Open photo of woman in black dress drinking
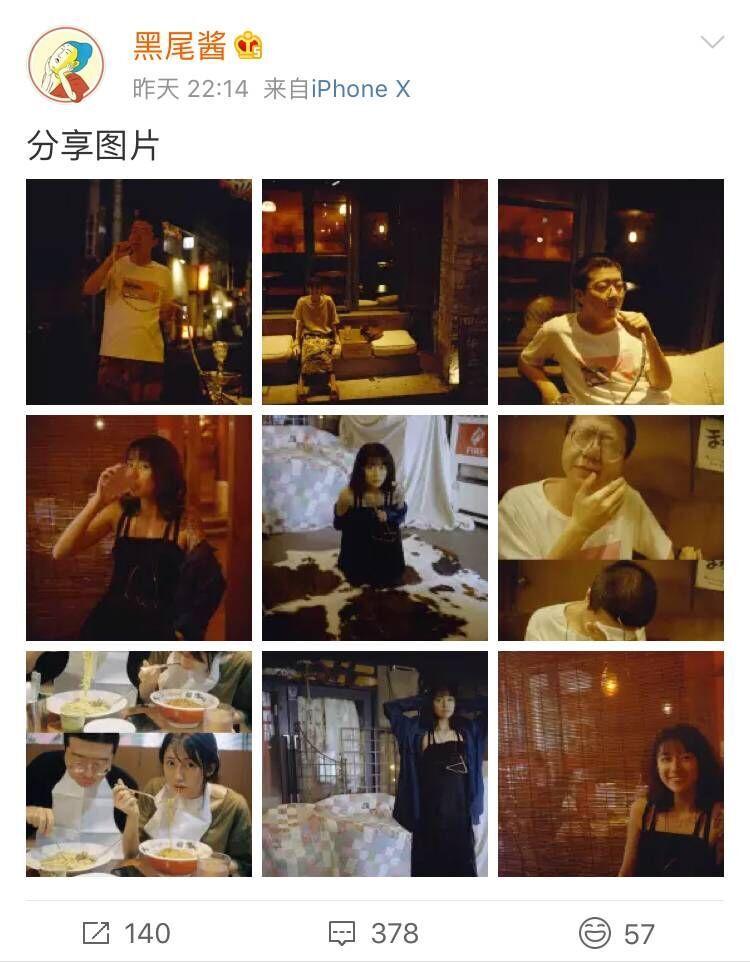 (139, 528)
